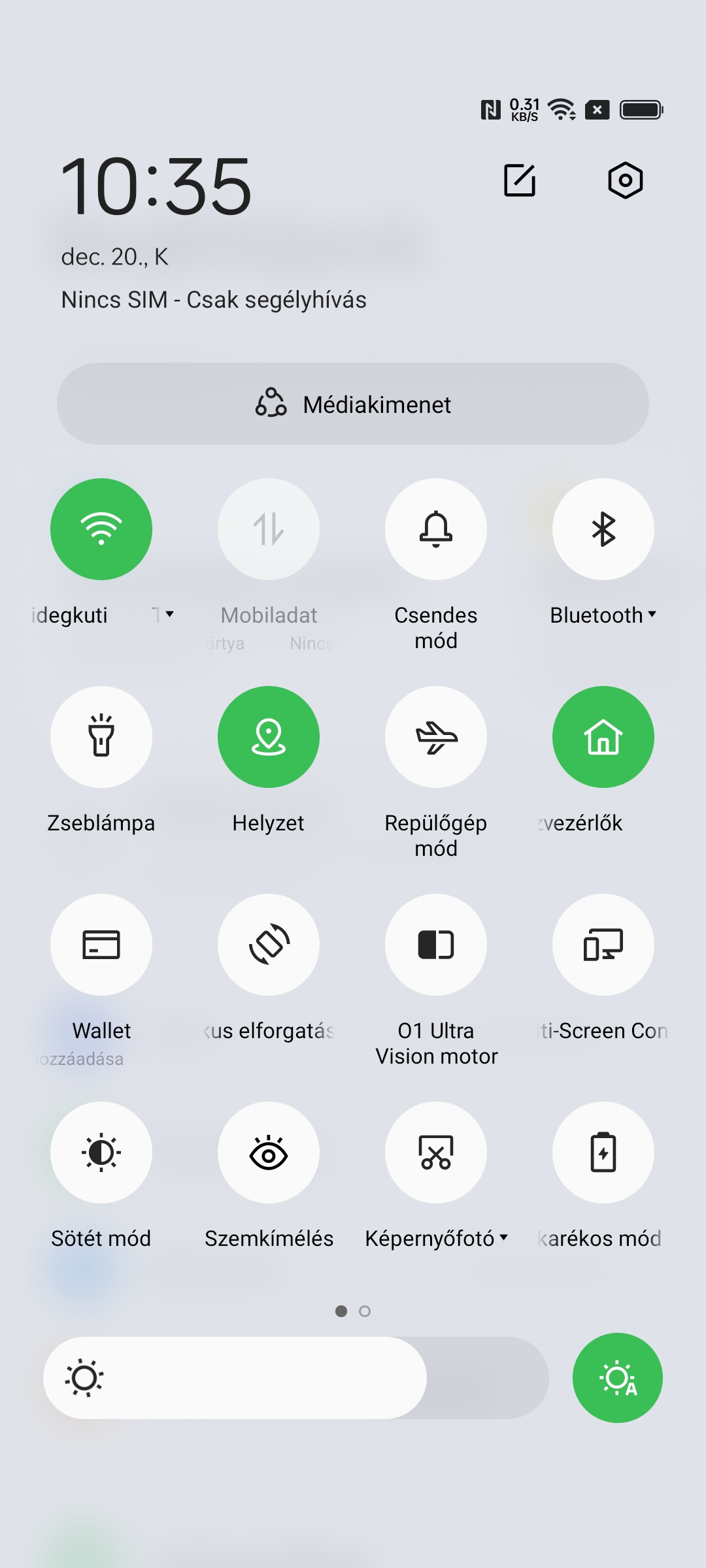The image size is (706, 1568).
Task: Enable Repülőgép mód airplane mode
Action: (436, 737)
